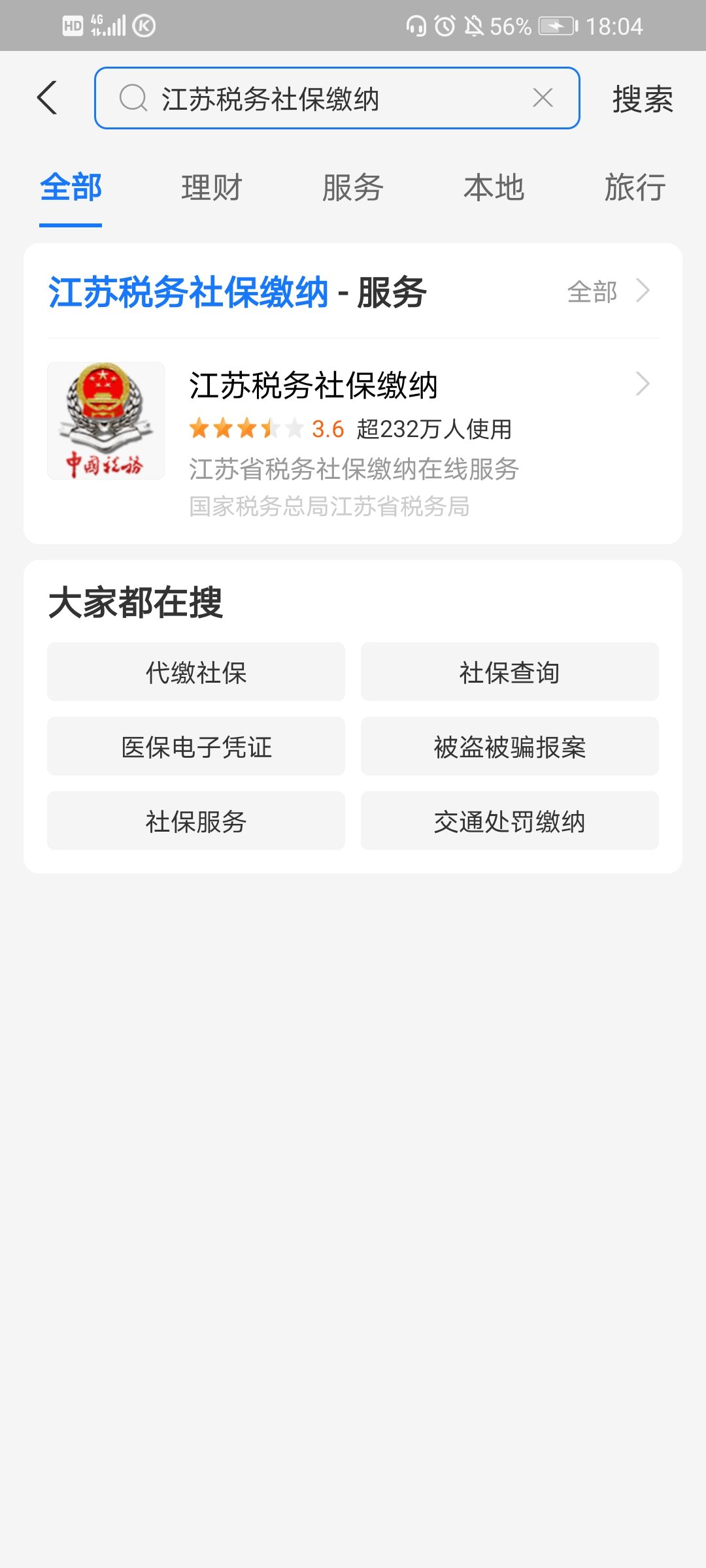
Task: View all service results via 全部 link
Action: [607, 291]
